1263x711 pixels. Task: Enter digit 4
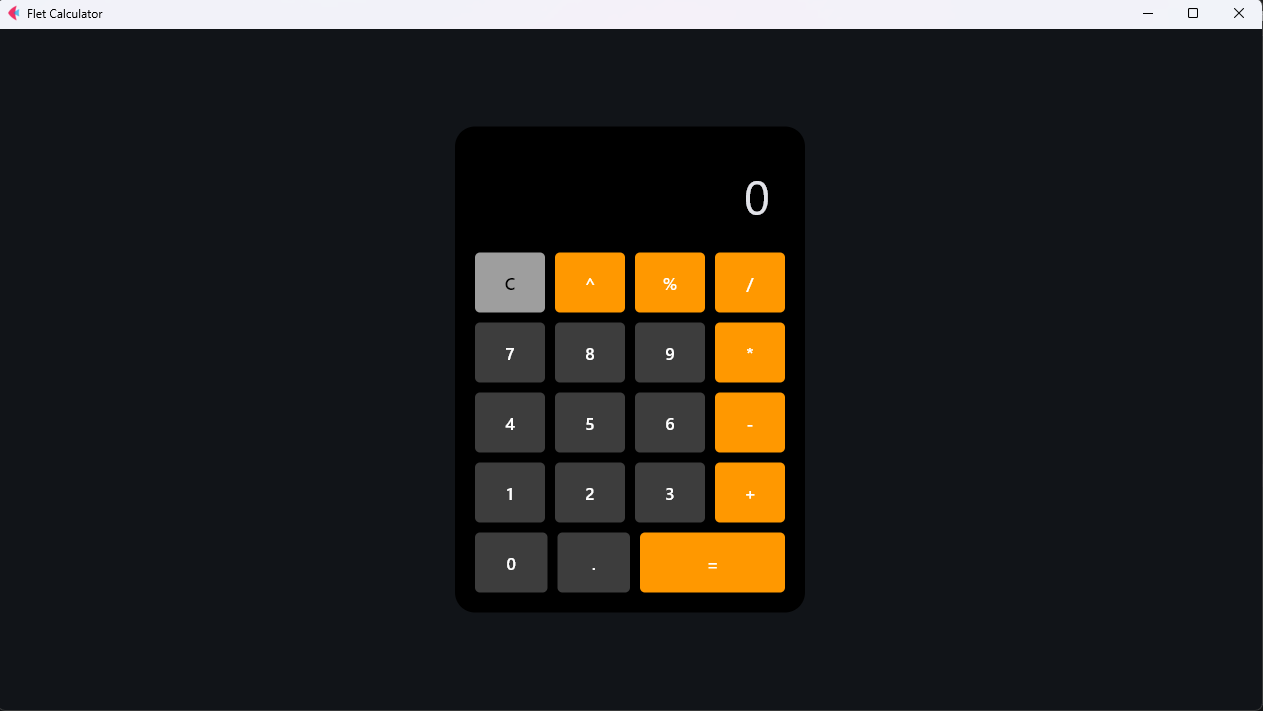(x=510, y=423)
